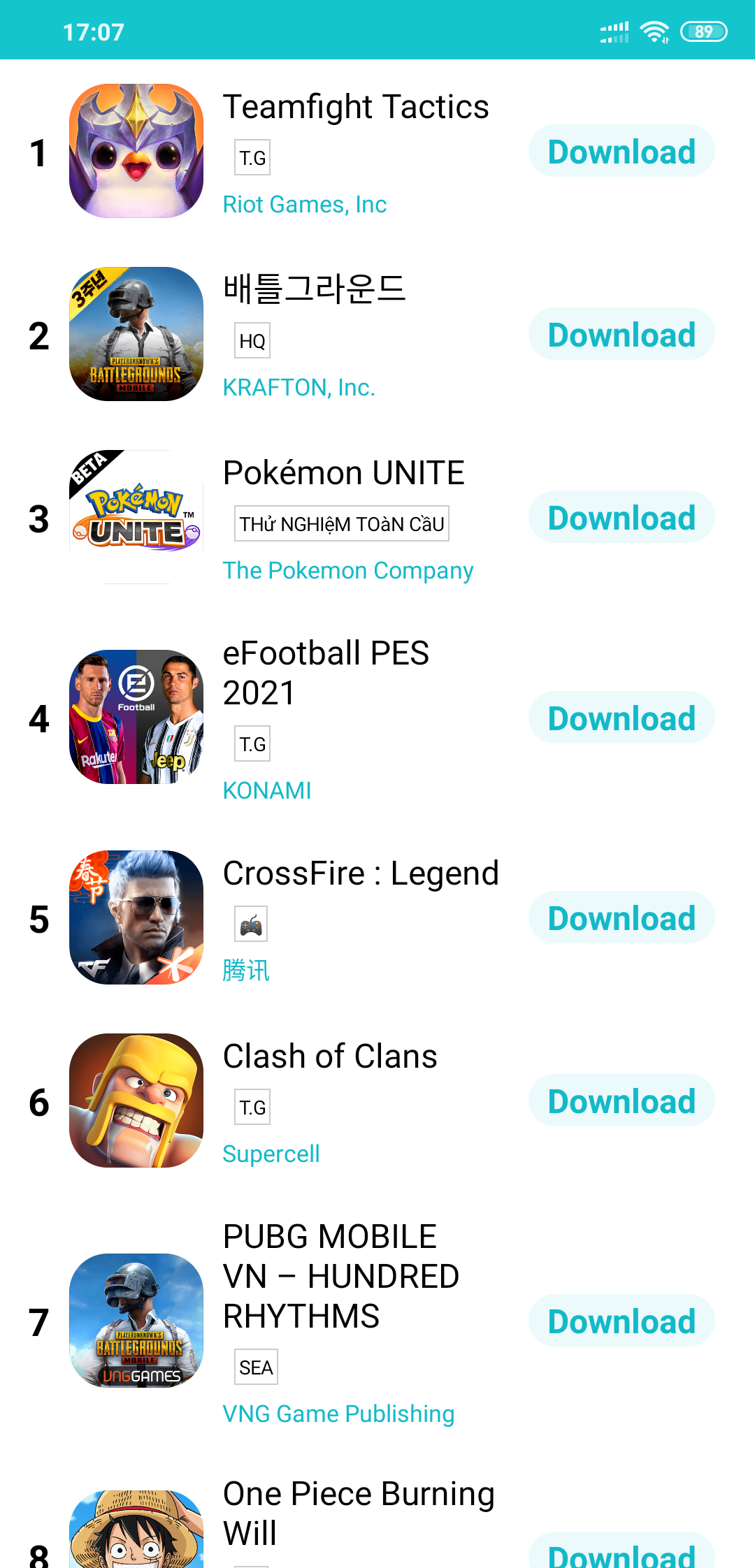Download Pokémon UNITE

[x=621, y=517]
